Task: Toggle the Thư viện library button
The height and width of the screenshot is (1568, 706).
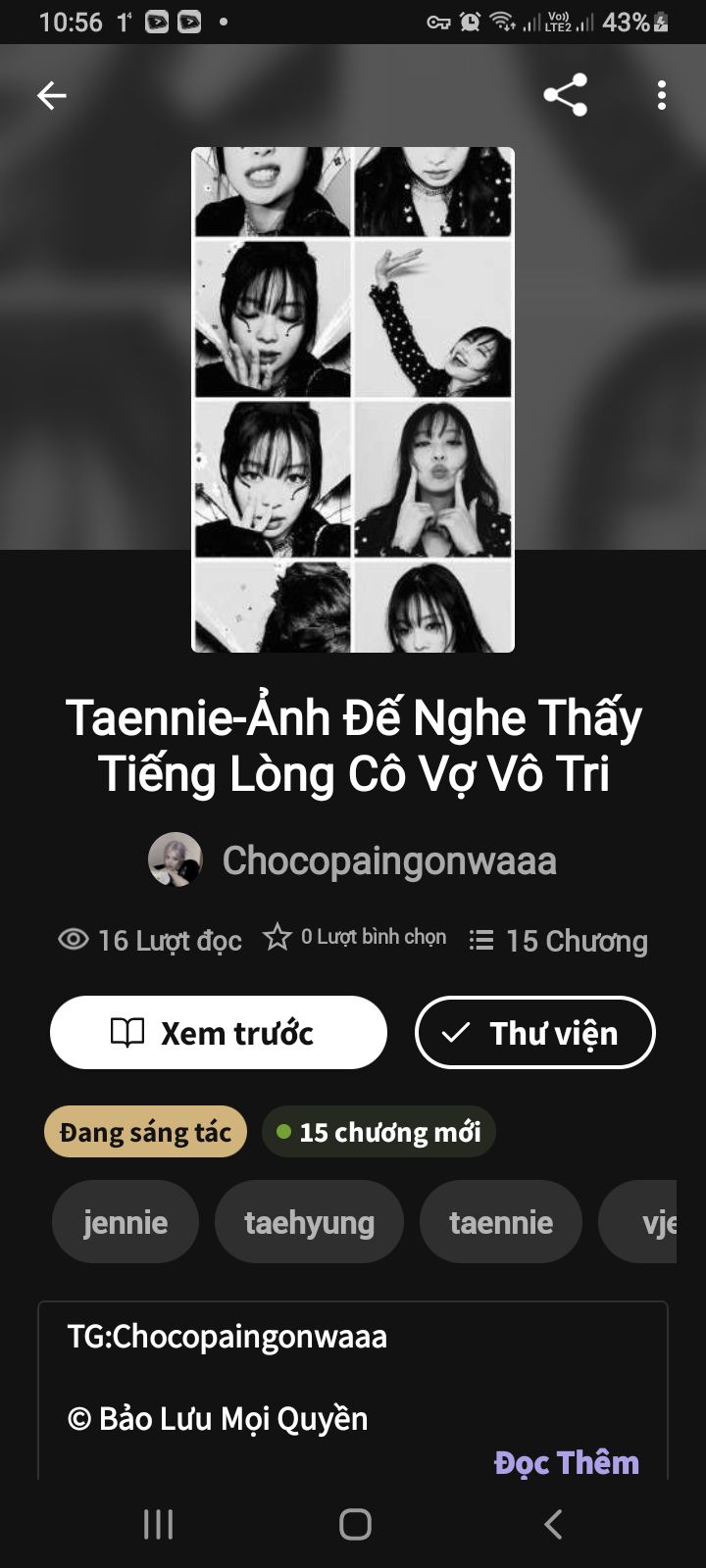Action: [535, 1033]
